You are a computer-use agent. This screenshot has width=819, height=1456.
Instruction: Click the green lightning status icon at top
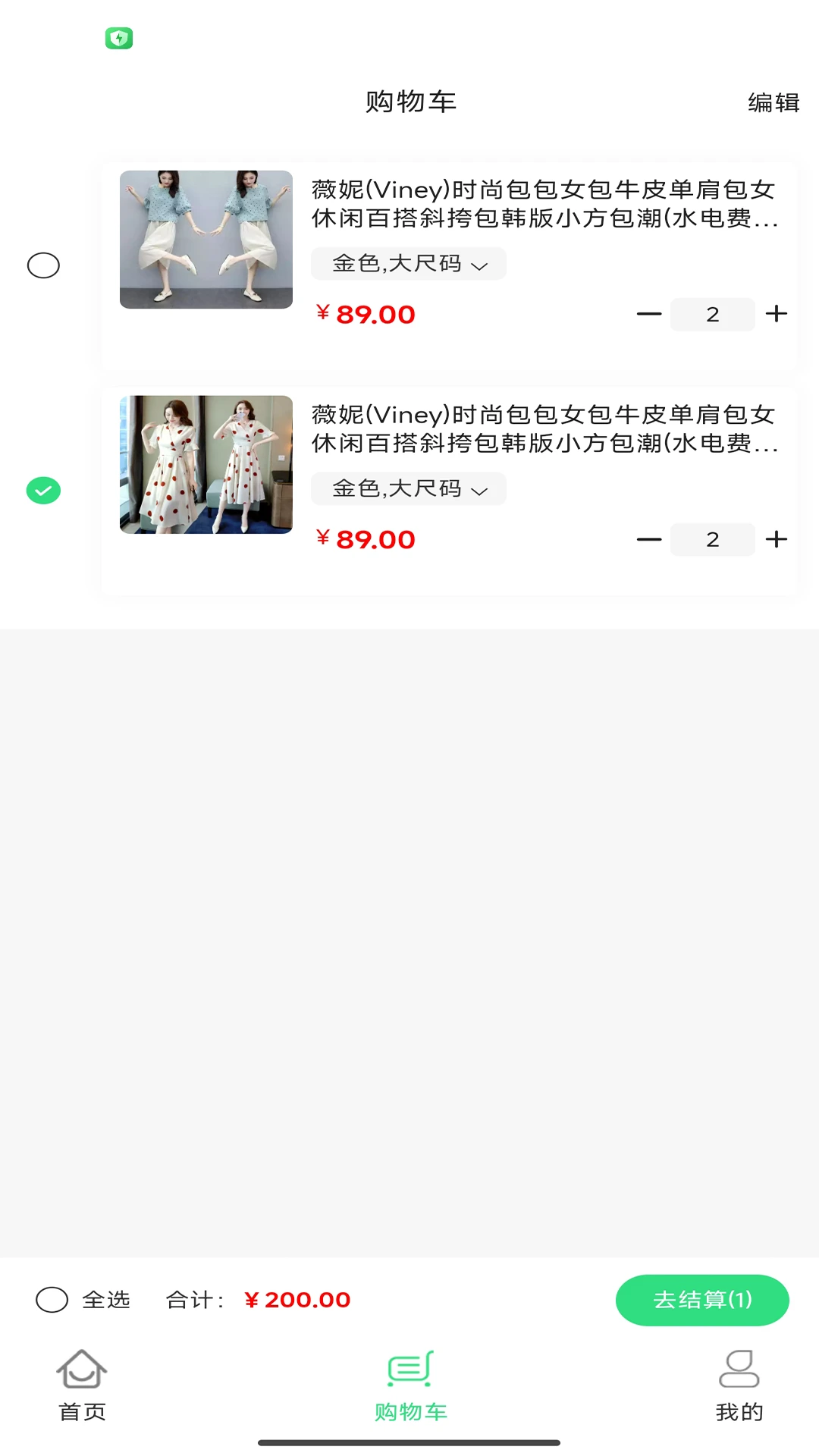(119, 36)
